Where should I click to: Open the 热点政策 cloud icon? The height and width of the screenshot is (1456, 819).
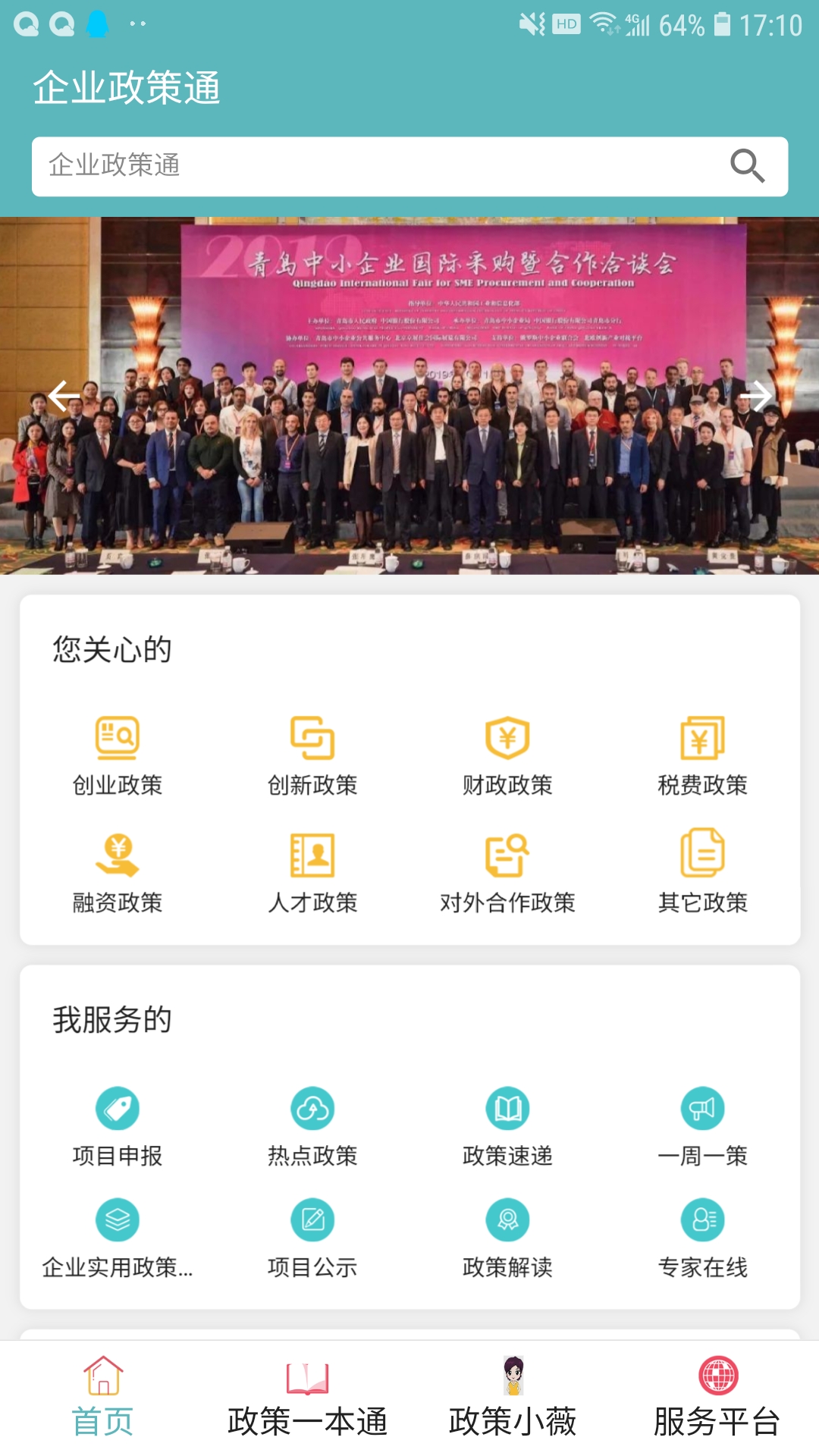tap(312, 1108)
